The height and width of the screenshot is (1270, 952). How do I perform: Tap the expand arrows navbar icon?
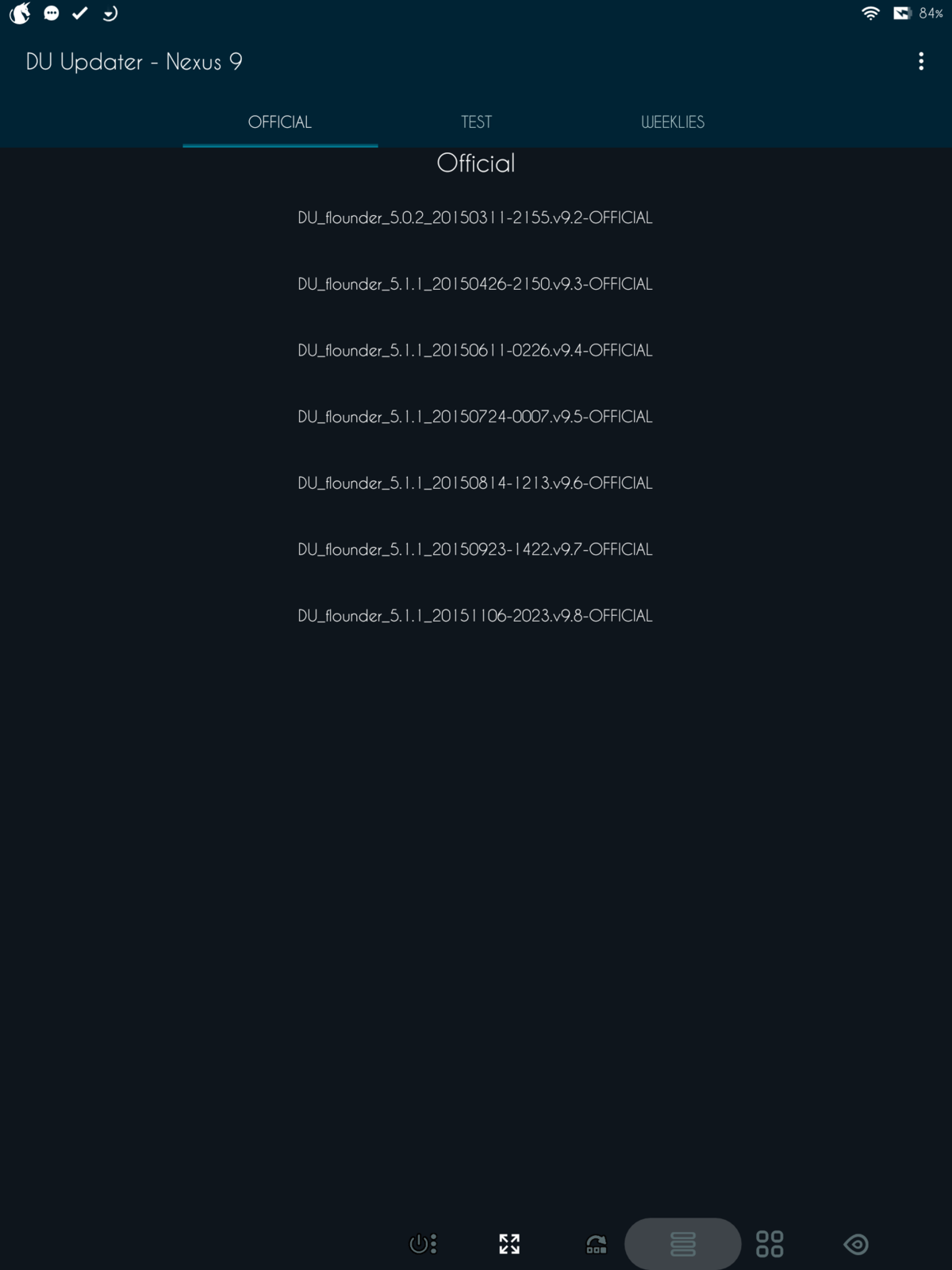[509, 1244]
